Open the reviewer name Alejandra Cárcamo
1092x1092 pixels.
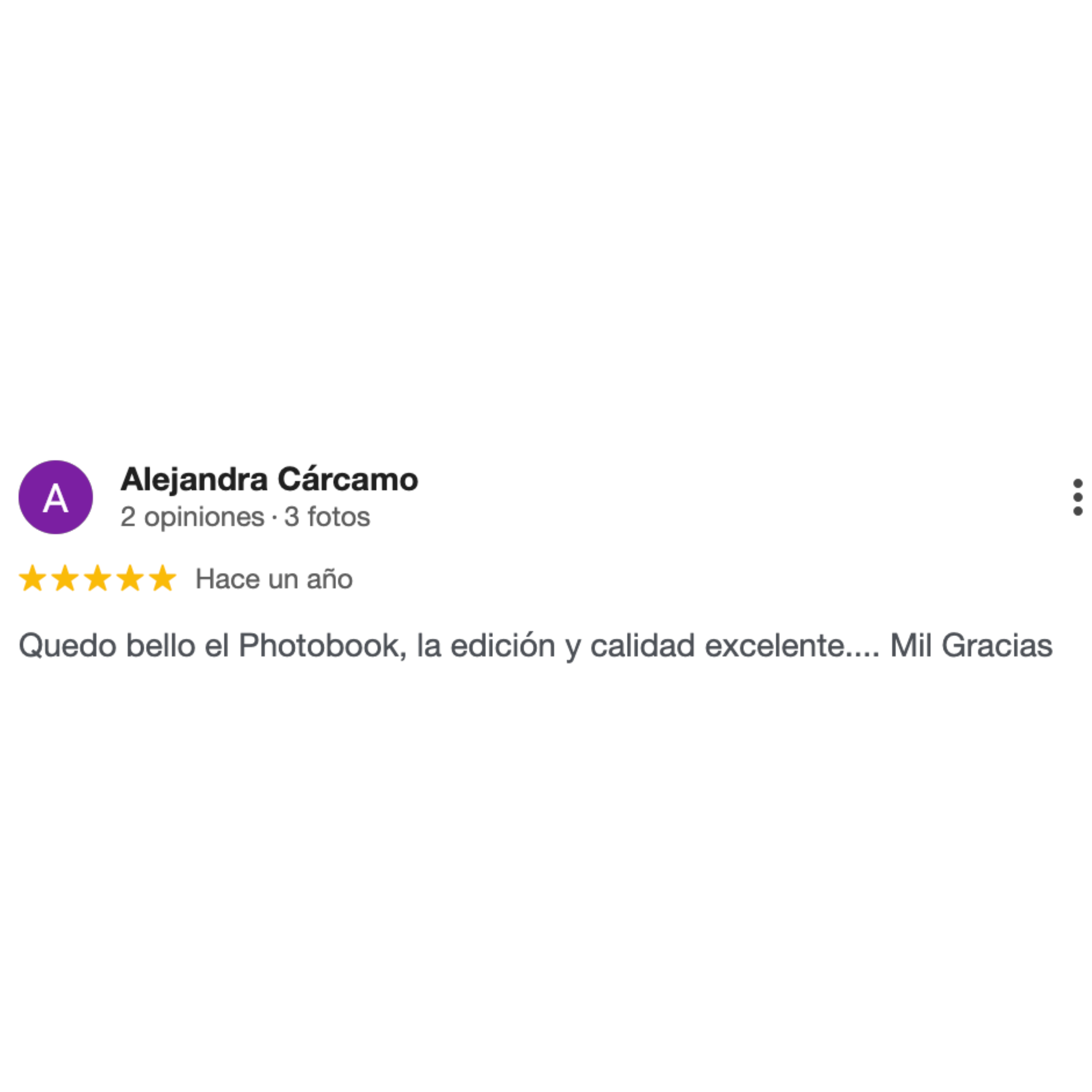click(269, 479)
